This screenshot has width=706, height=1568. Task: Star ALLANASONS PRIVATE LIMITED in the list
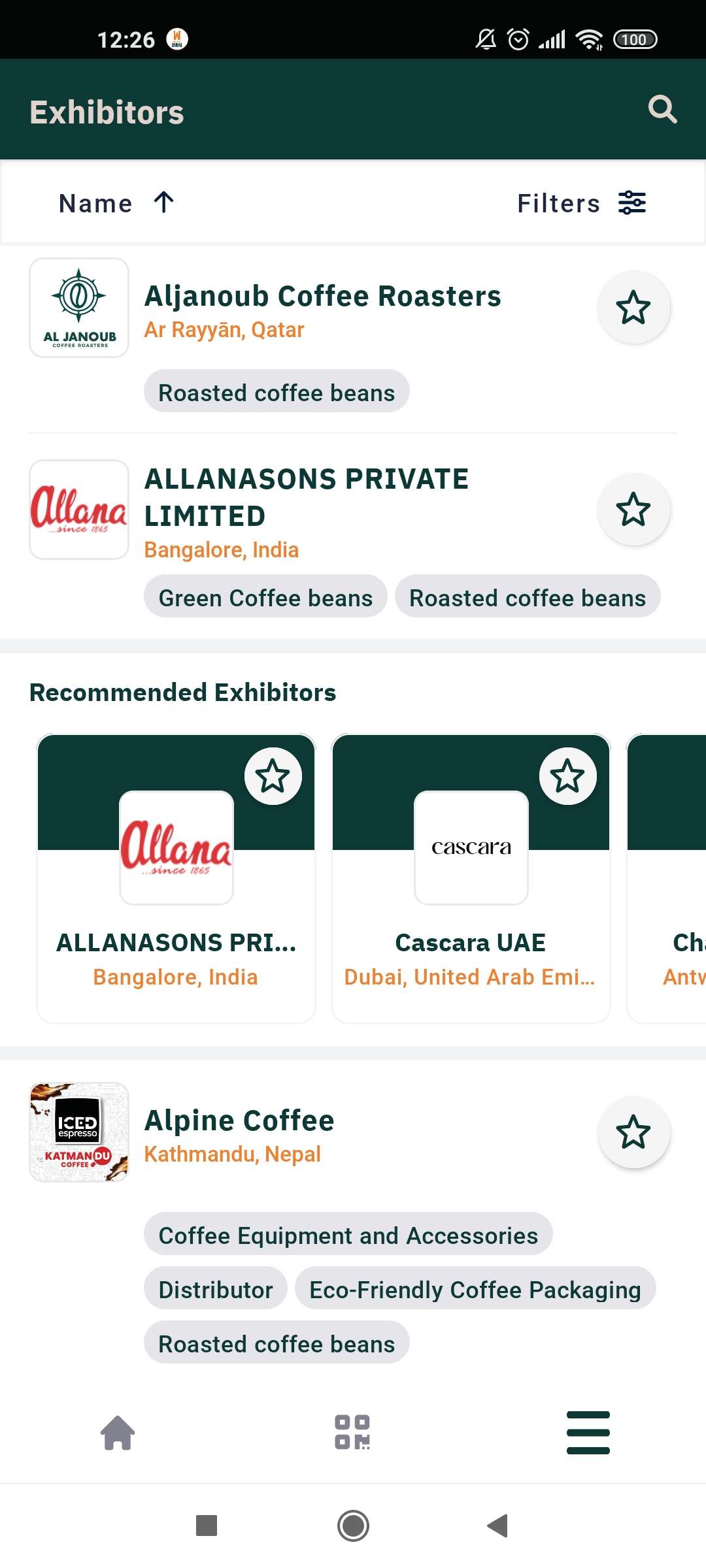click(x=633, y=510)
